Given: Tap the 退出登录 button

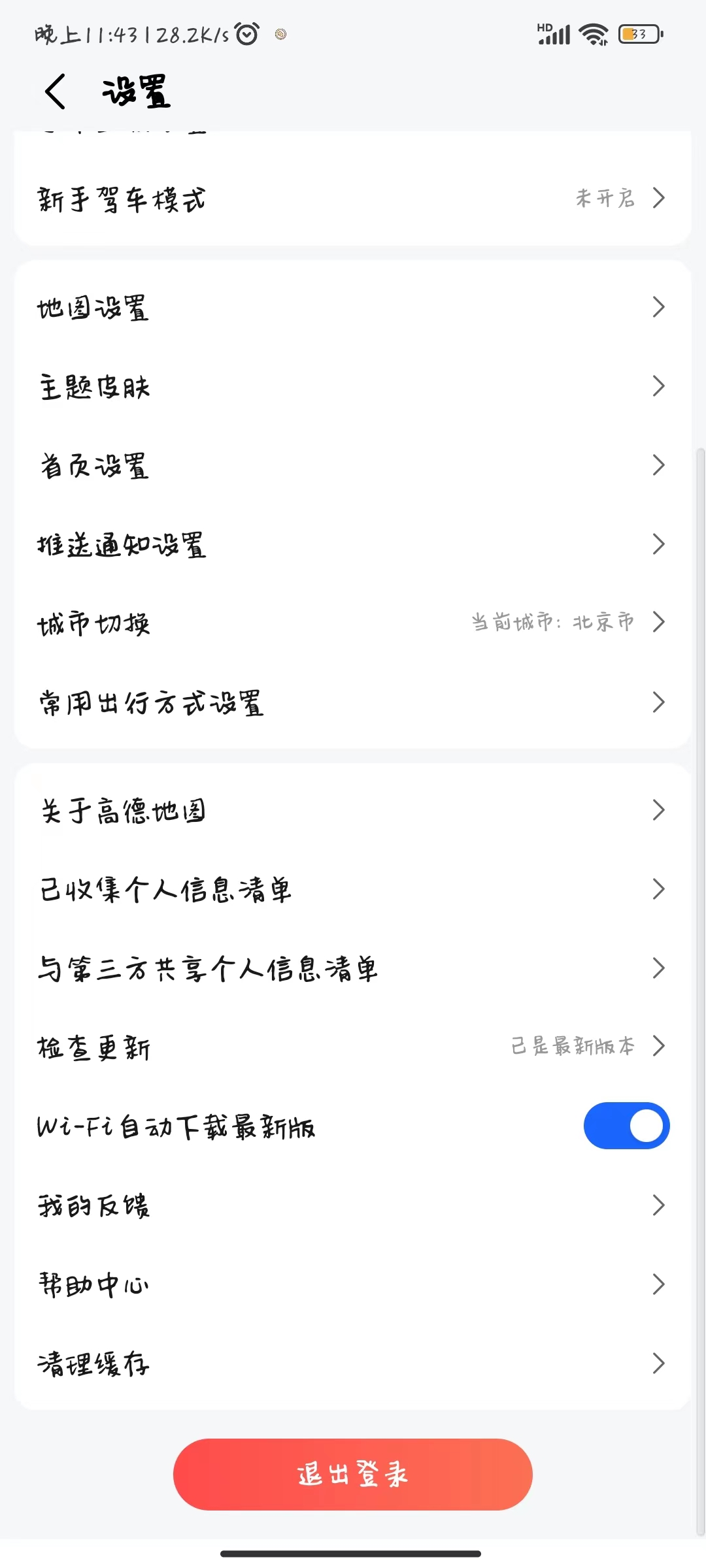Looking at the screenshot, I should pos(353,1475).
